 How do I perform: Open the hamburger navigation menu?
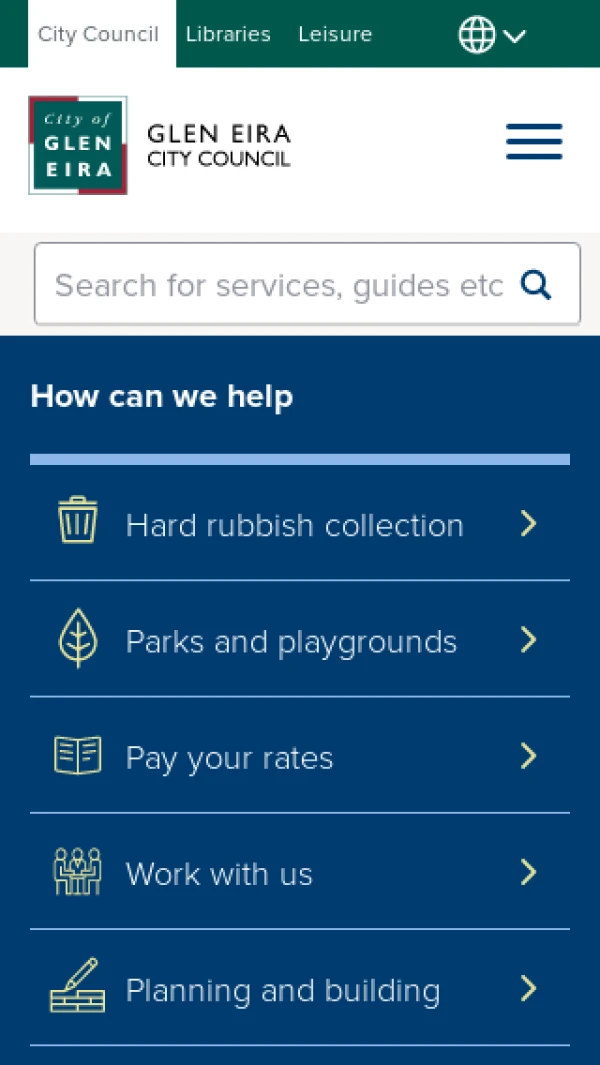tap(534, 142)
